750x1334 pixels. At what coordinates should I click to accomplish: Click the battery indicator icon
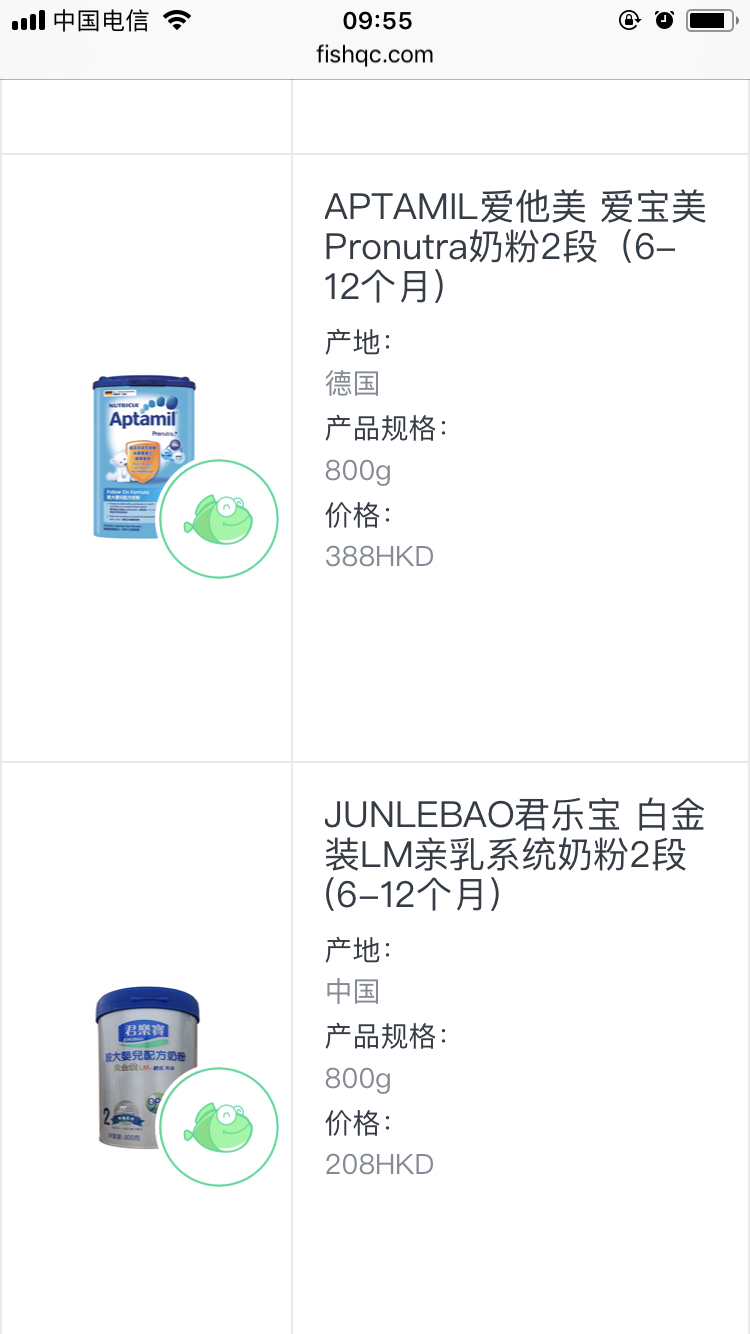708,18
